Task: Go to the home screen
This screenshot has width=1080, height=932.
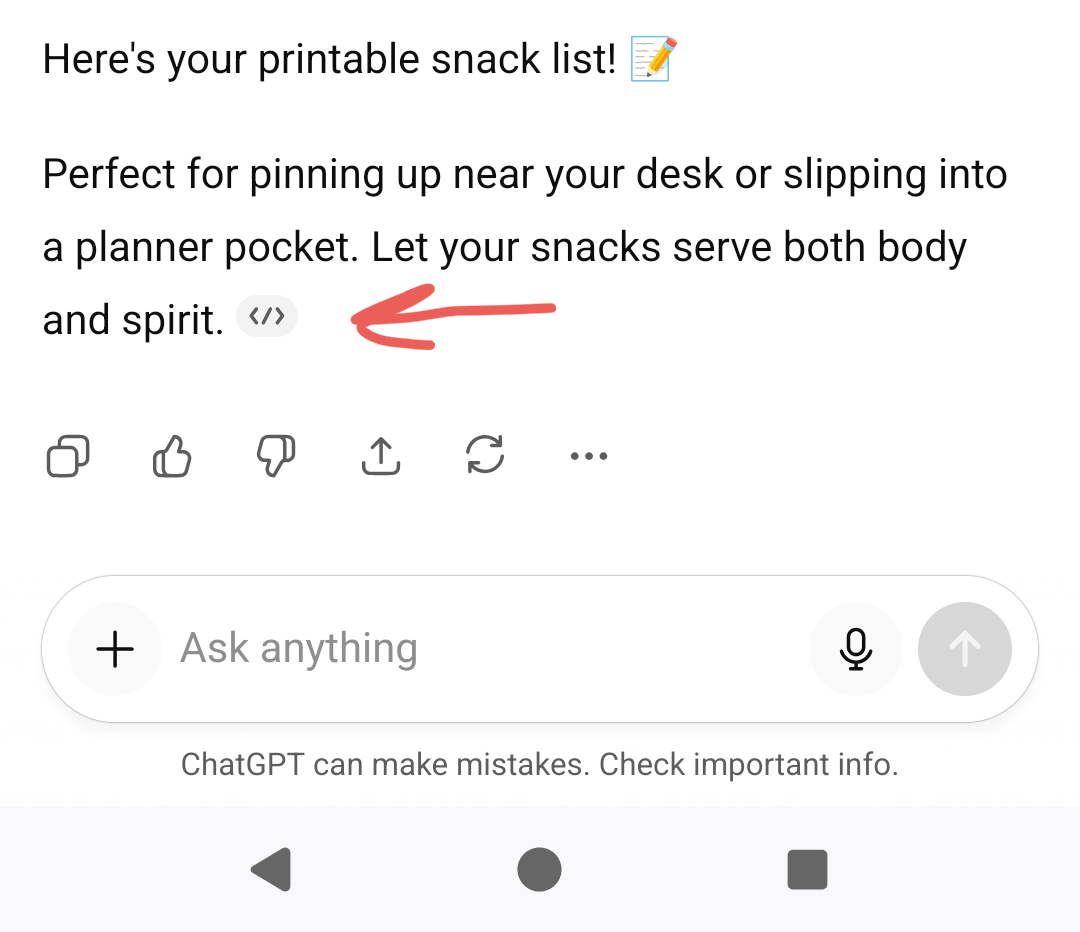Action: click(540, 869)
